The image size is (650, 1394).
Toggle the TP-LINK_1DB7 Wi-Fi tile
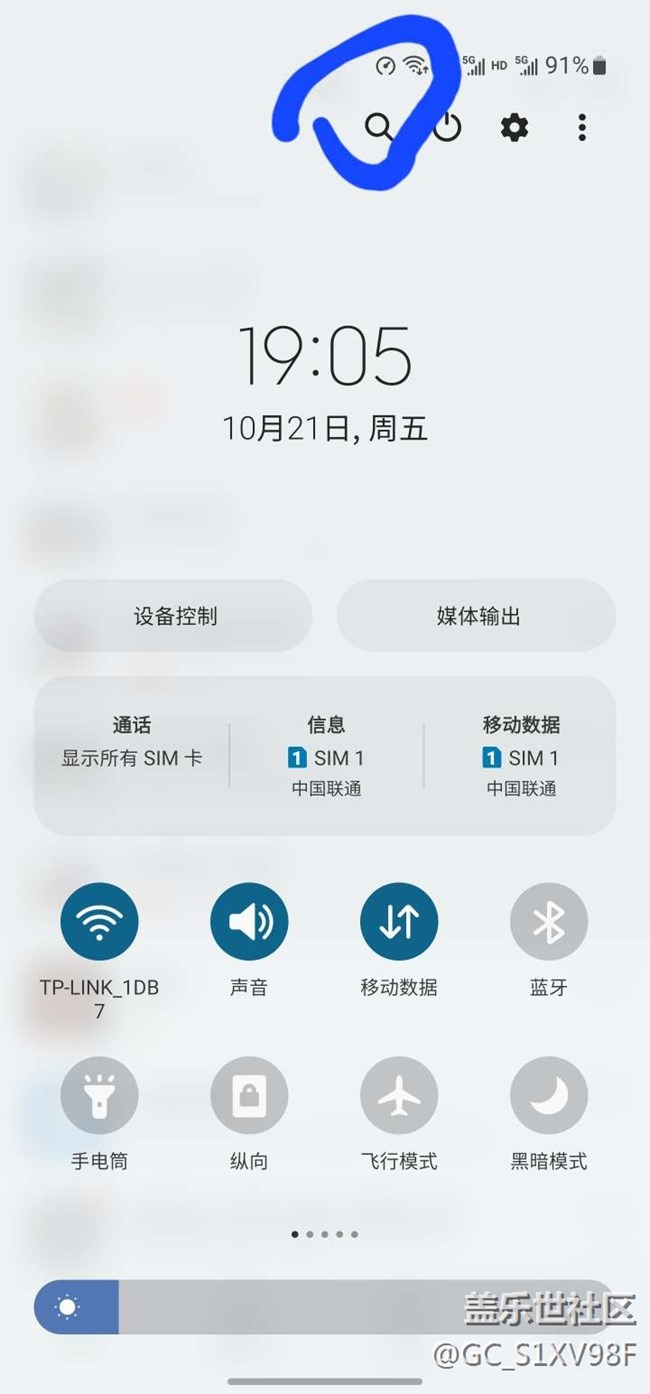(99, 922)
